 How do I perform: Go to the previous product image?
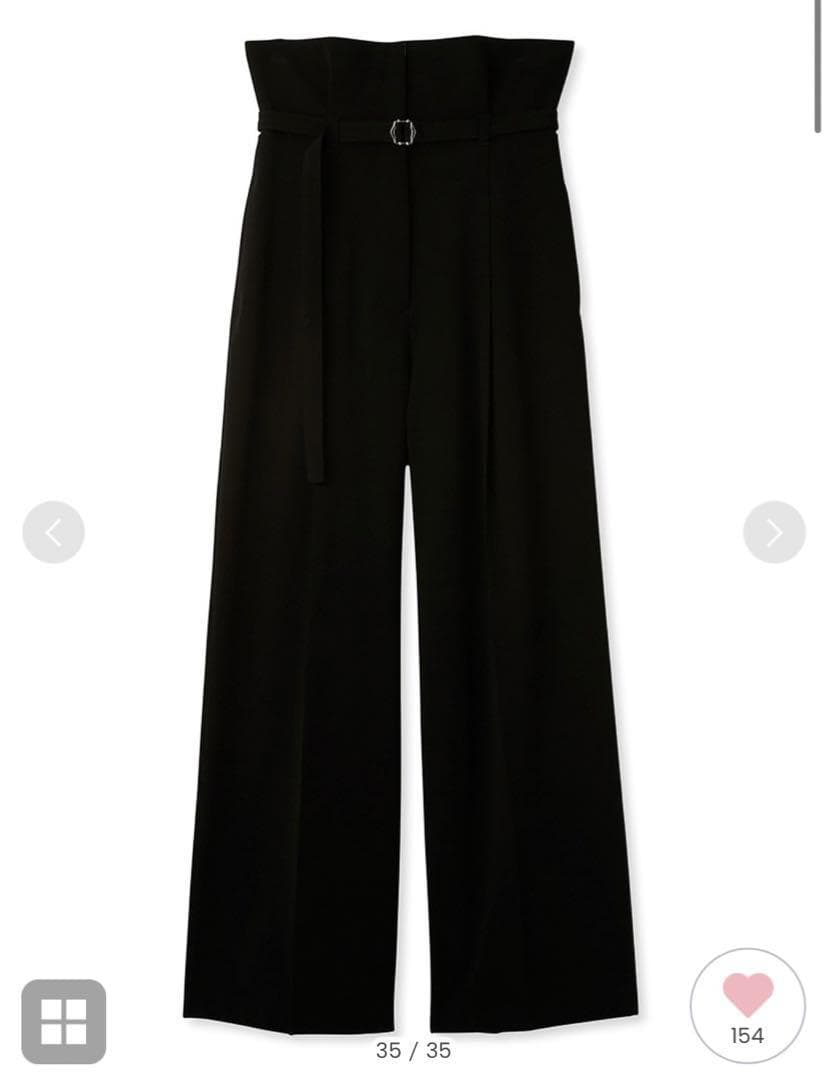(53, 532)
